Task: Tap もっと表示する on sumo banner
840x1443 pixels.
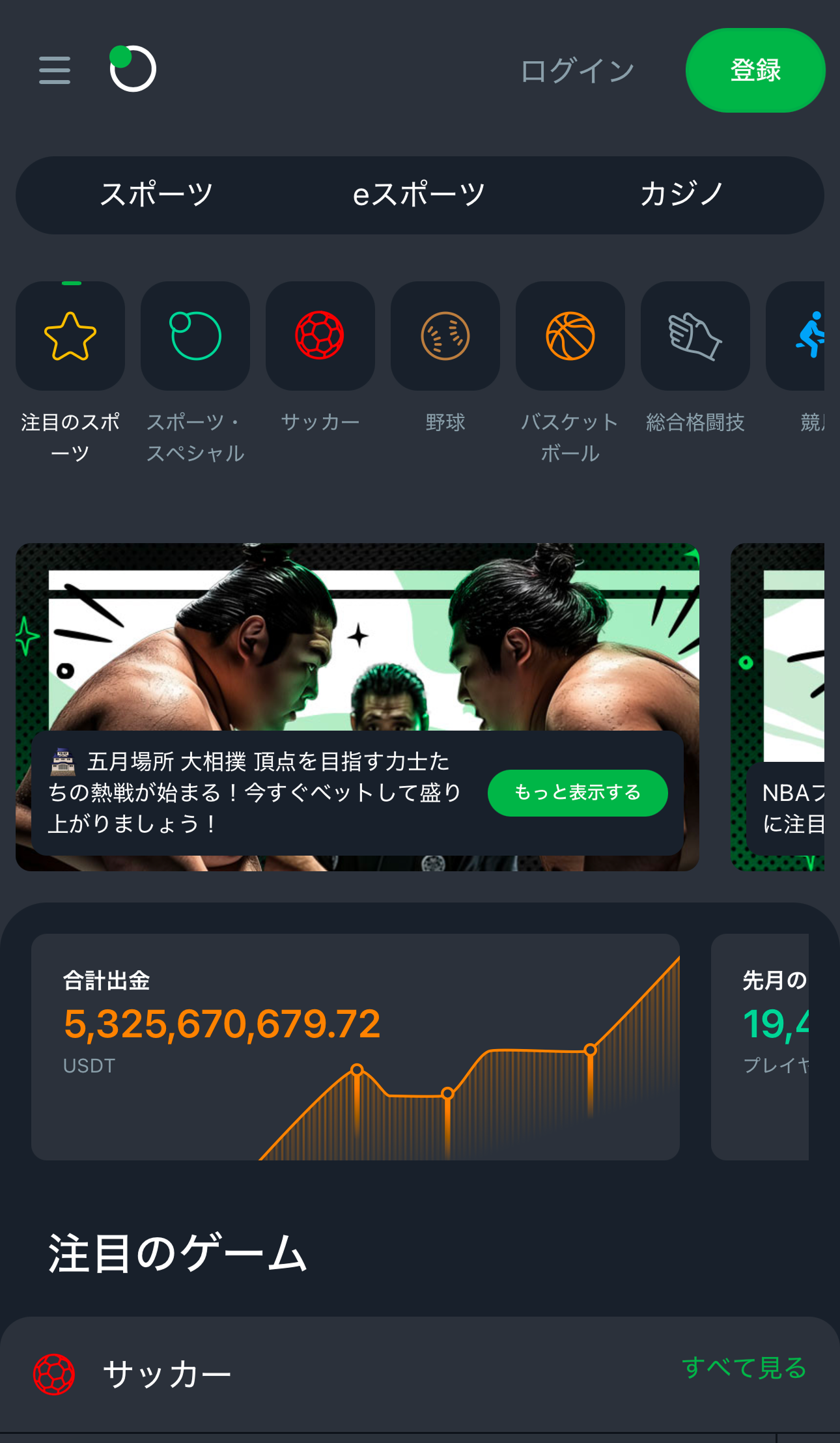Action: pyautogui.click(x=578, y=792)
